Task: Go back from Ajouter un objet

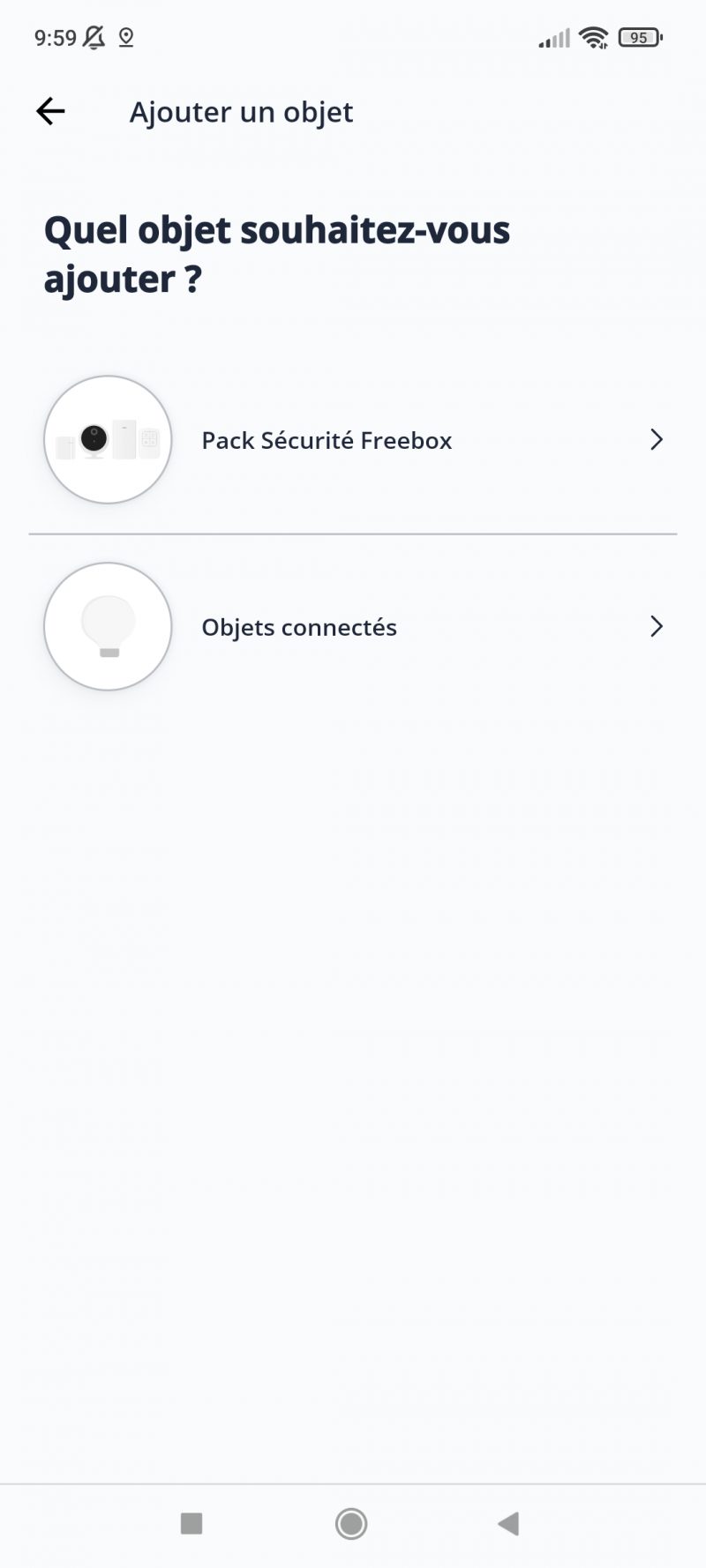Action: pos(50,111)
